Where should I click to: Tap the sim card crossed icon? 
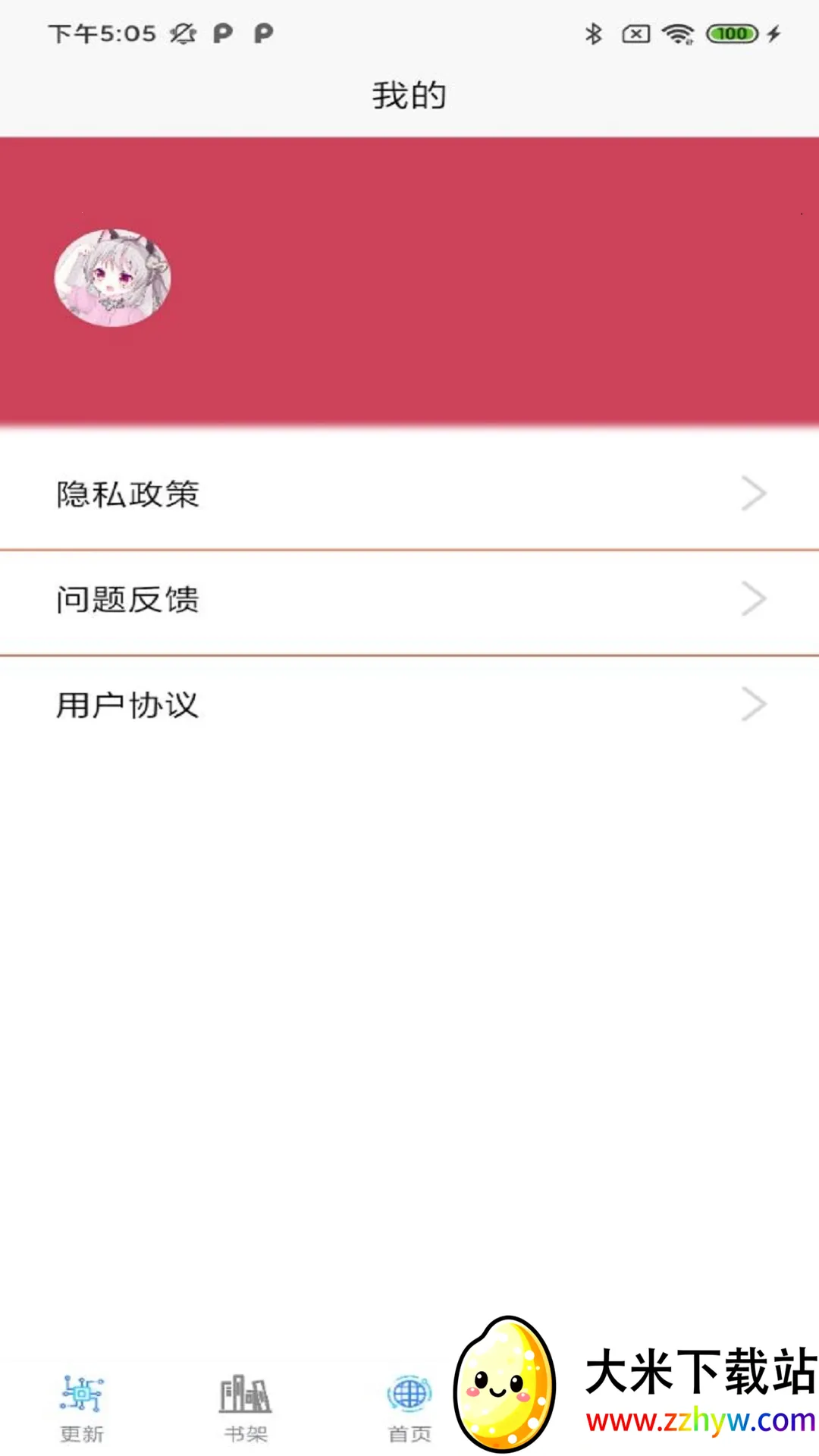(637, 33)
